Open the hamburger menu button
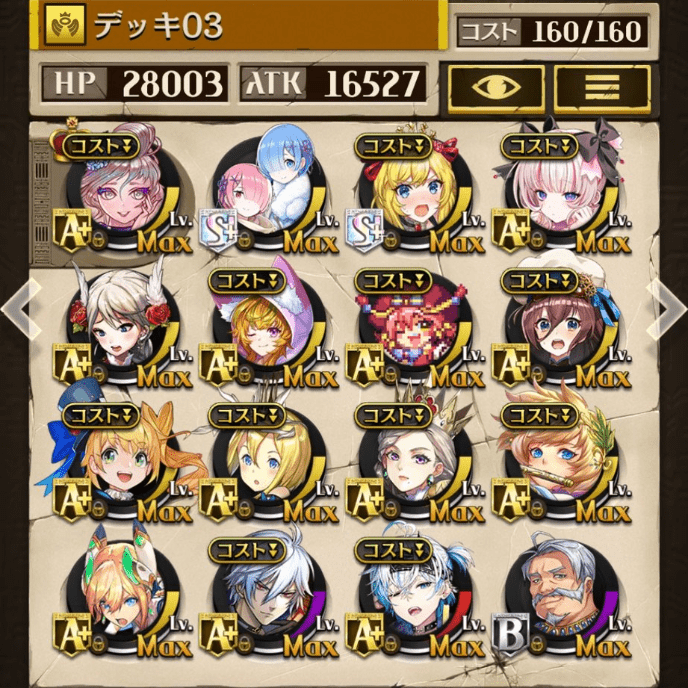The image size is (688, 688). (602, 87)
